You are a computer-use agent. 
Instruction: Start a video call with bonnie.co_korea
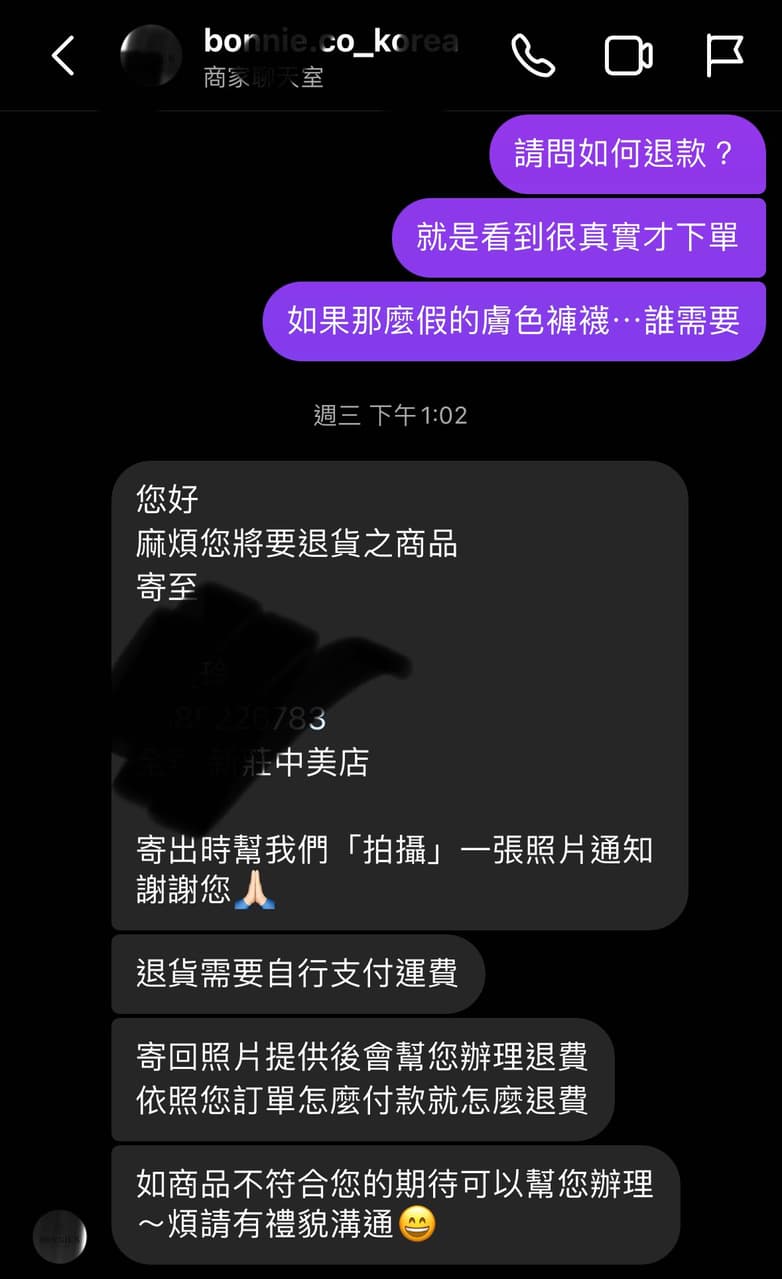[x=628, y=56]
